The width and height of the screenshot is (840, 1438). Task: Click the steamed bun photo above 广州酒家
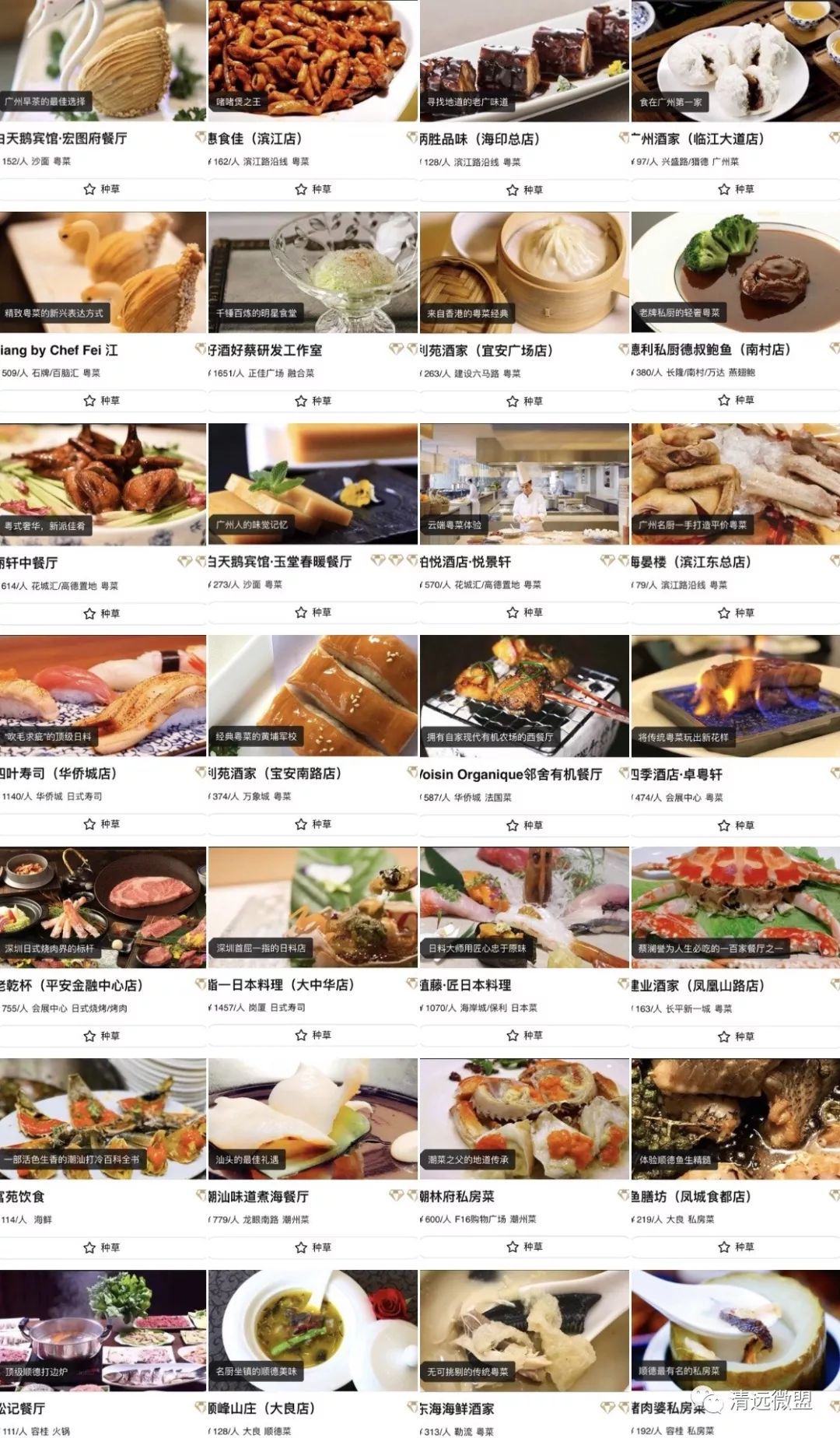pyautogui.click(x=735, y=62)
